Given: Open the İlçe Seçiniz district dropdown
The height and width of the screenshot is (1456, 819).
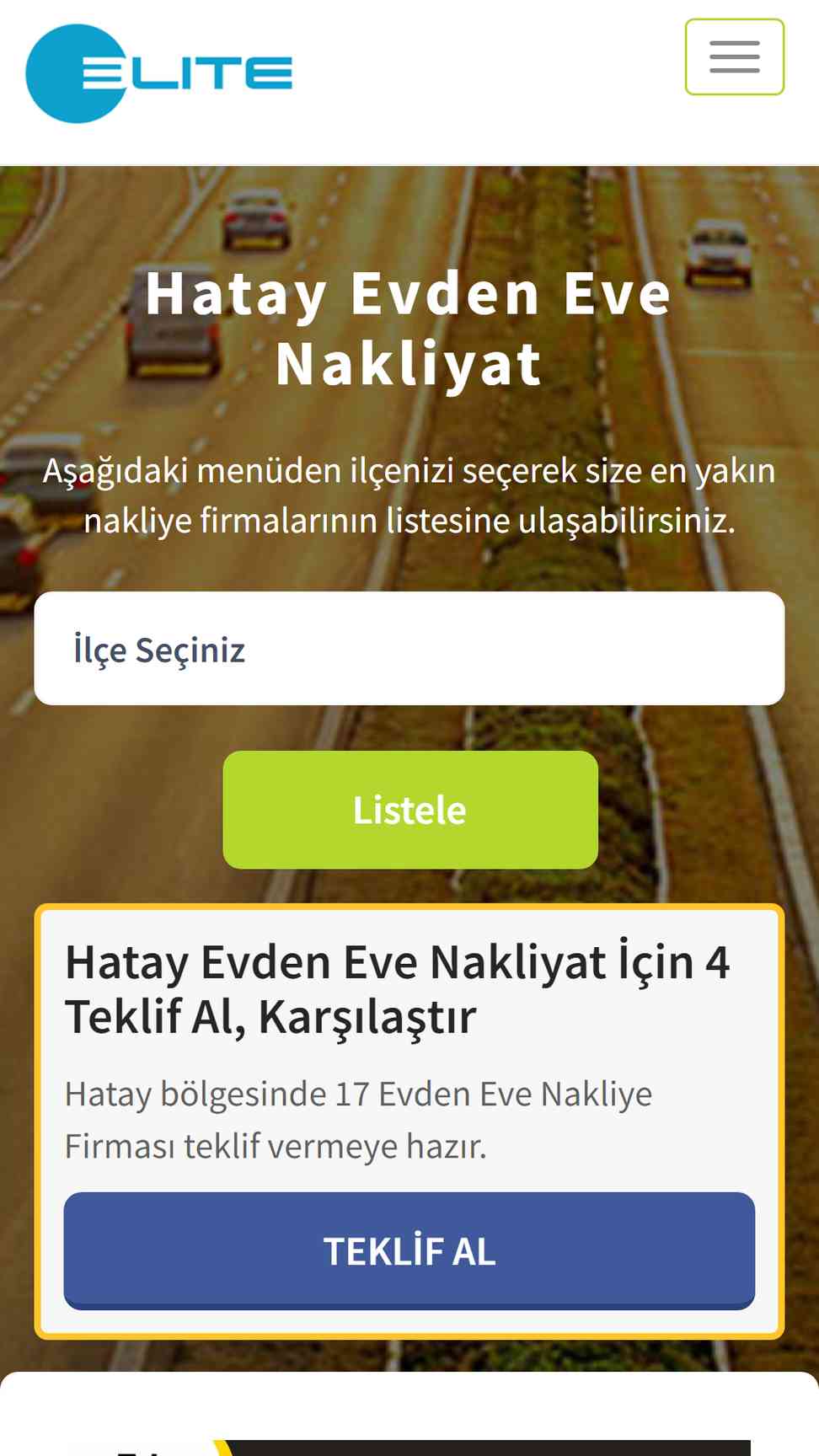Looking at the screenshot, I should tap(409, 648).
